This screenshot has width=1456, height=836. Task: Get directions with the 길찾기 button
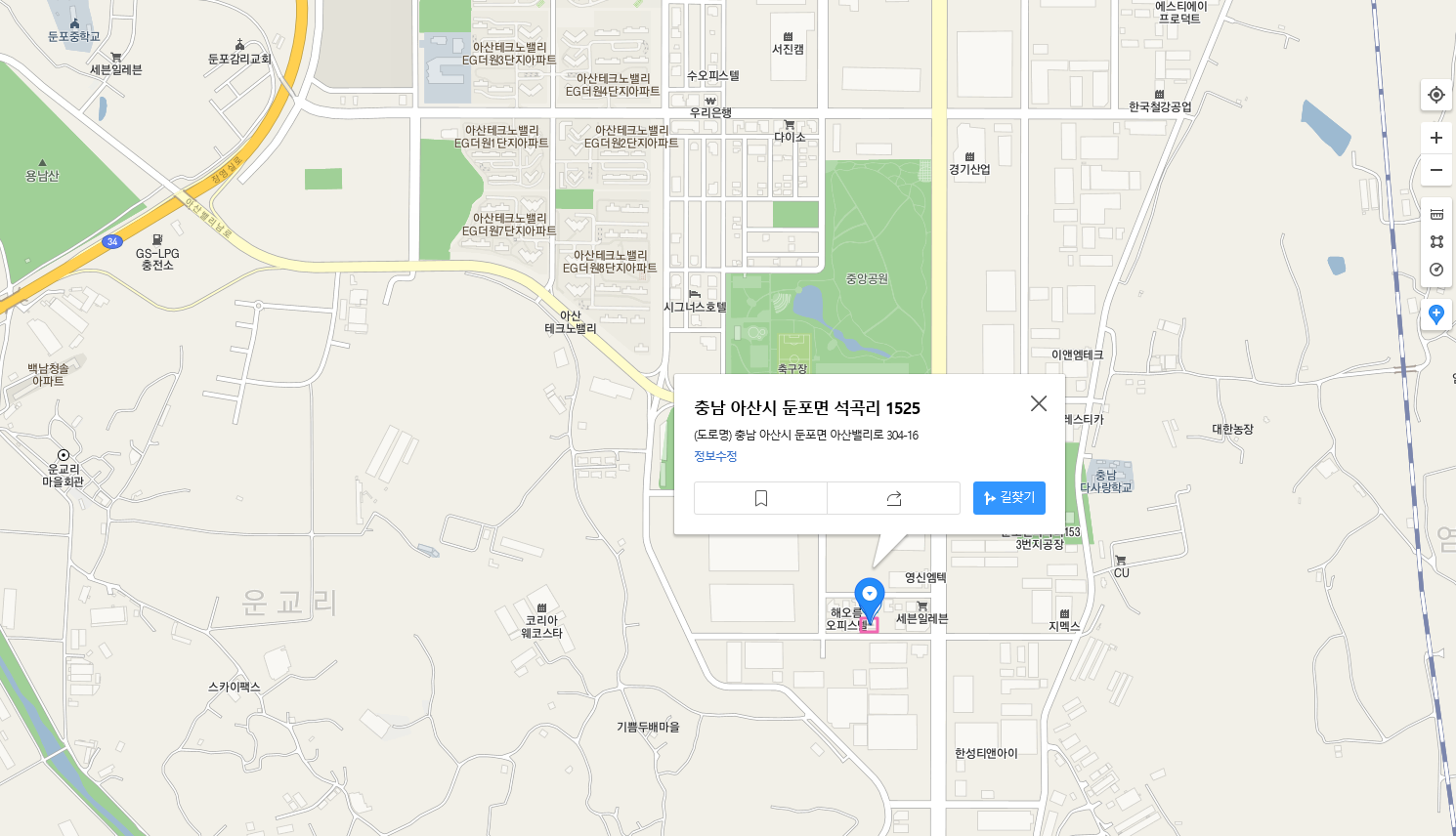coord(1008,498)
